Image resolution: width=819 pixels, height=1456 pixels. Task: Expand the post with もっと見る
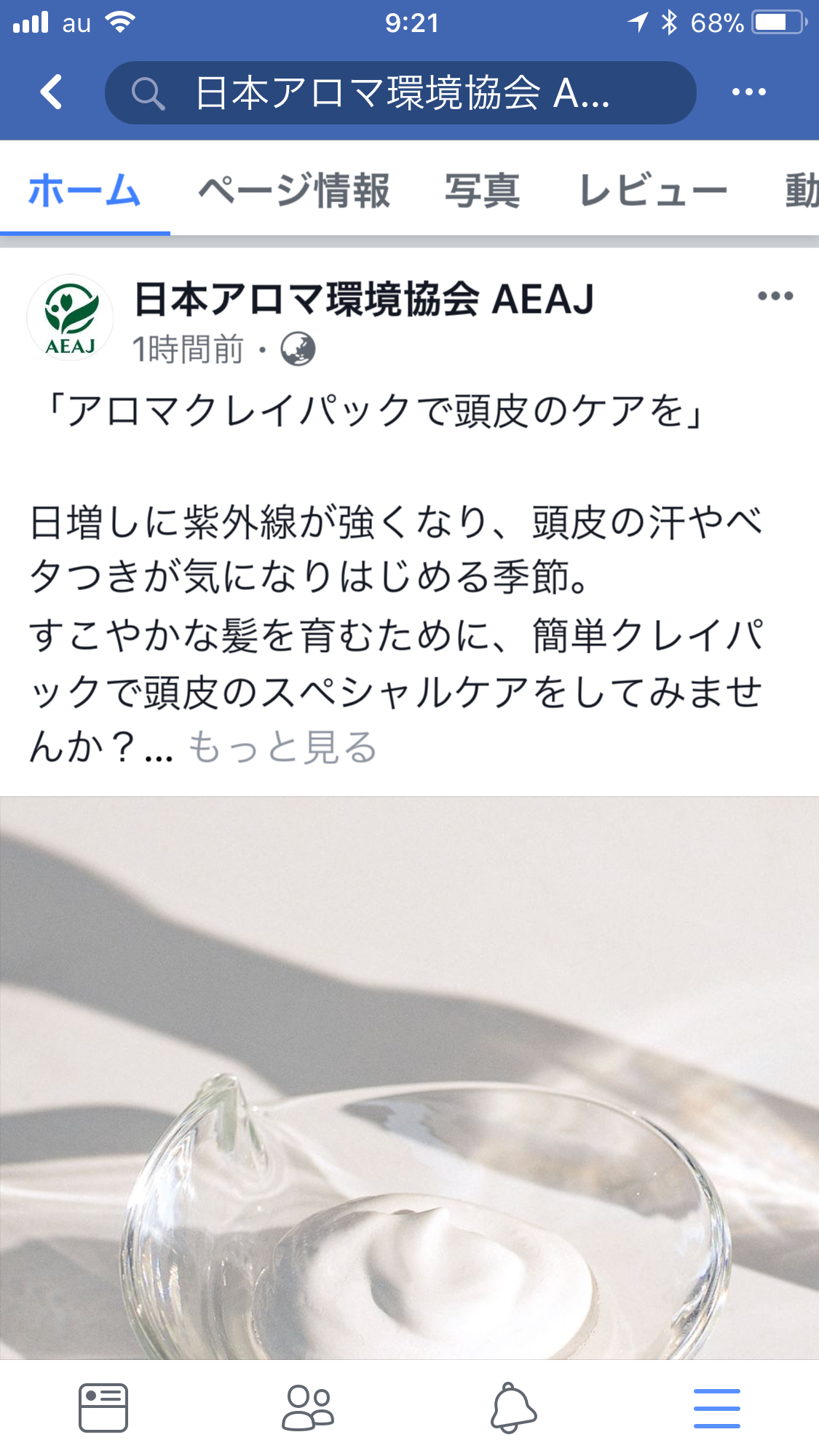pyautogui.click(x=282, y=747)
